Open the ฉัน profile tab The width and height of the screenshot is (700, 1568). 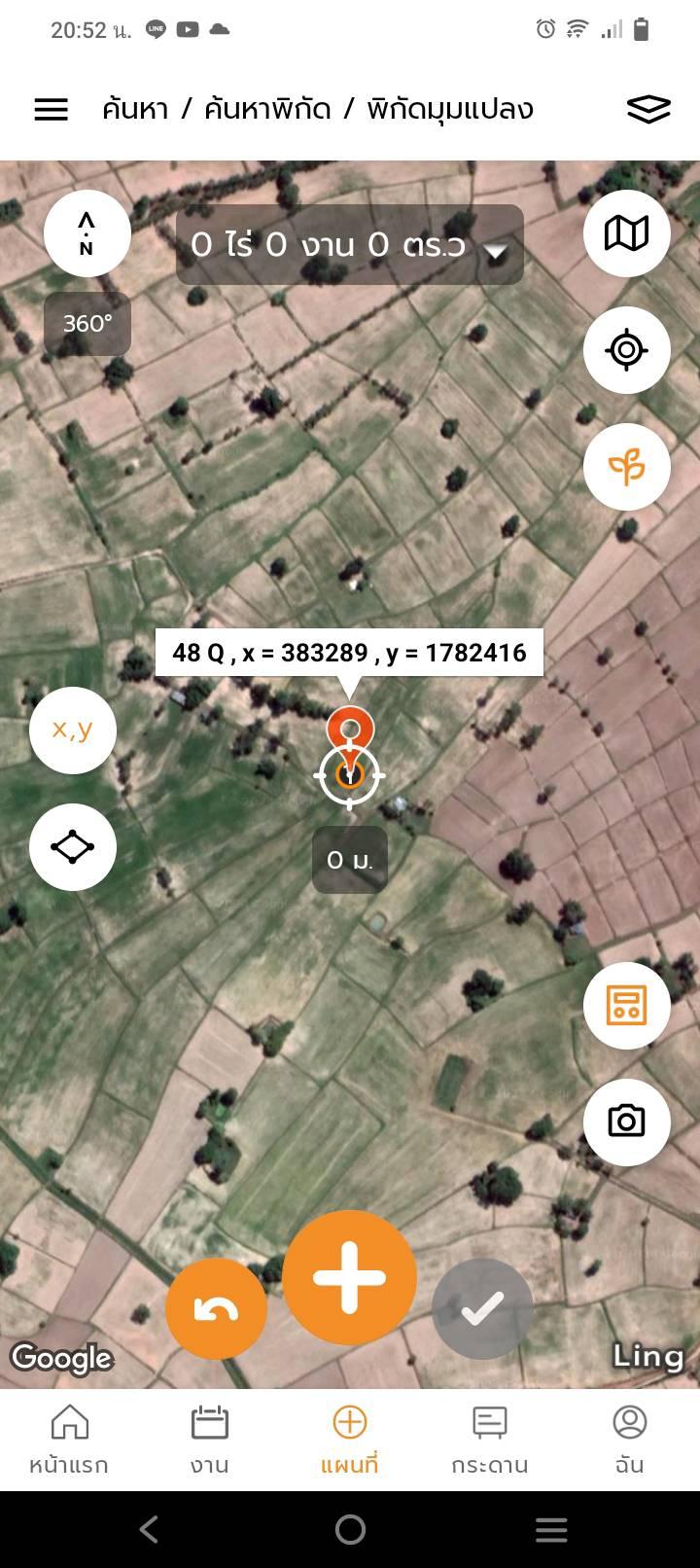tap(629, 1440)
